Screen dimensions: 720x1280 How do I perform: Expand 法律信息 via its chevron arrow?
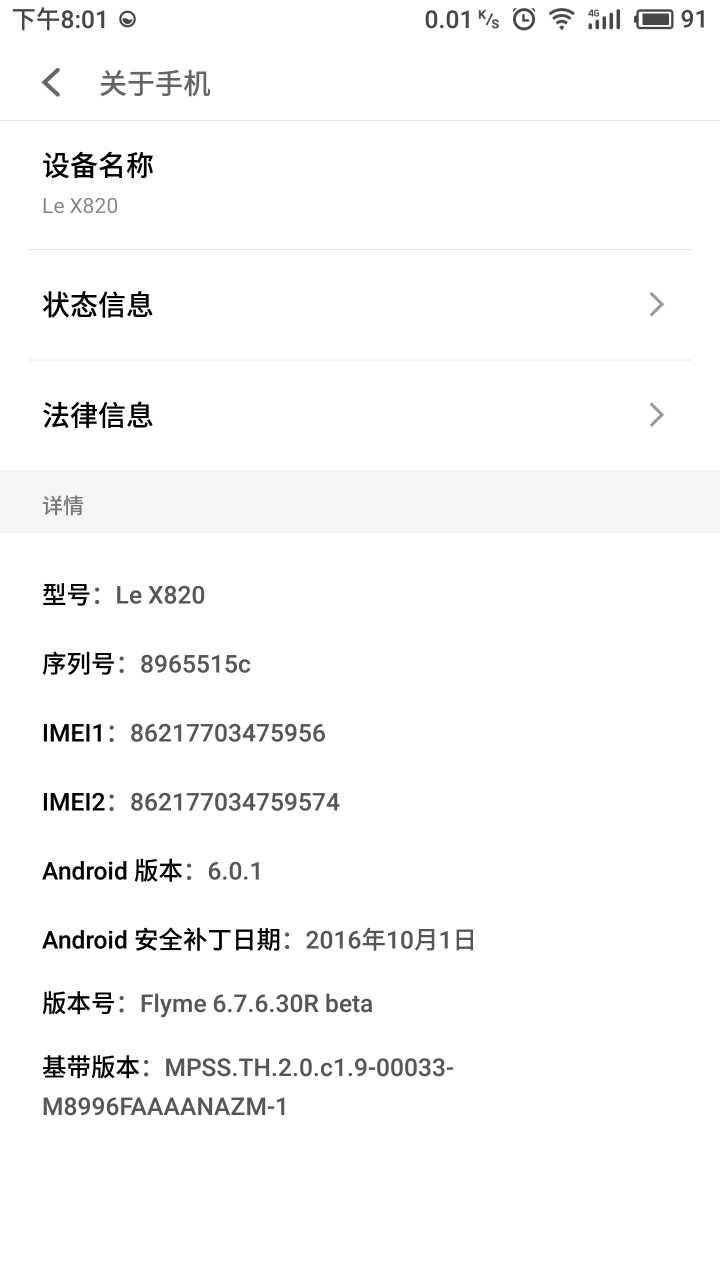coord(656,414)
